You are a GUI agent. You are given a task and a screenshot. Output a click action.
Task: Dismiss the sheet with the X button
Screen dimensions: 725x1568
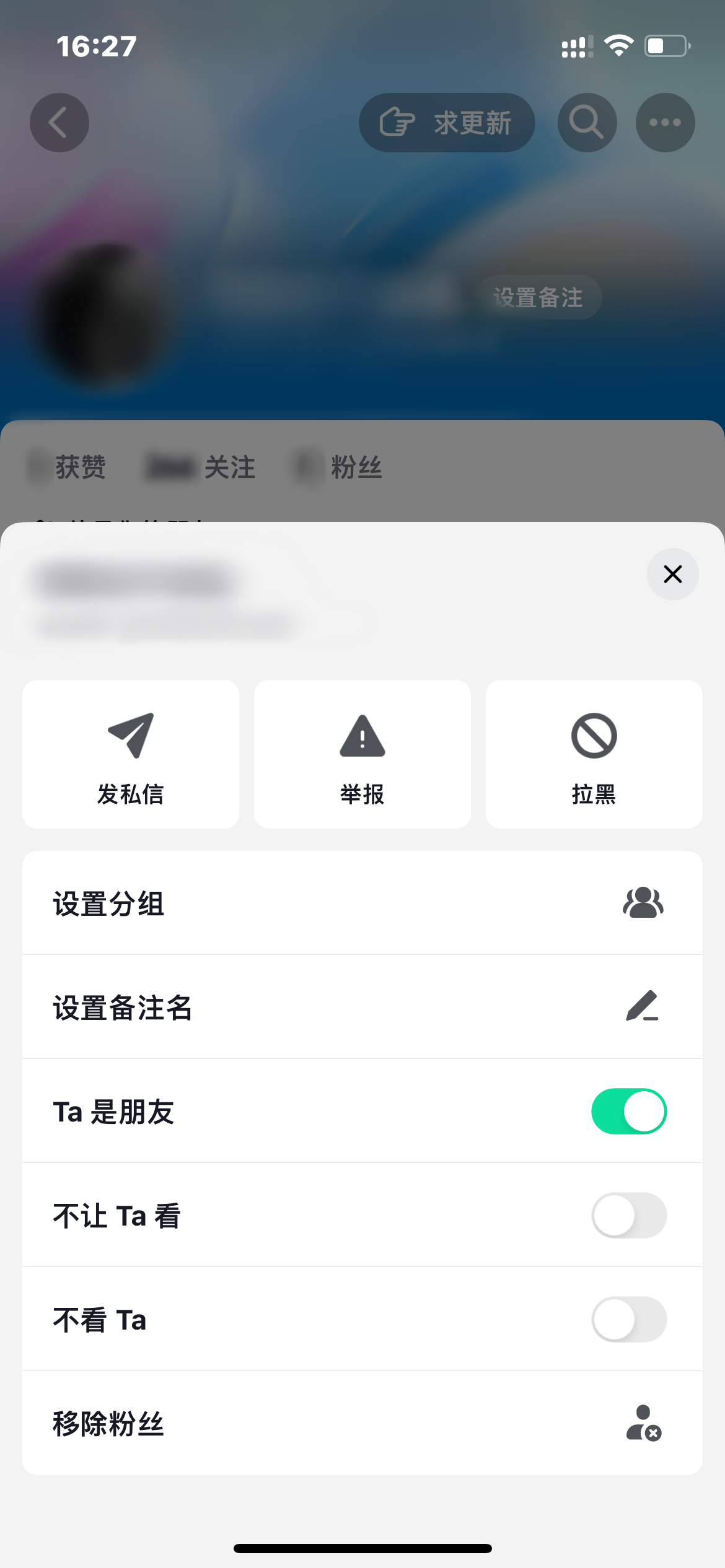tap(672, 574)
